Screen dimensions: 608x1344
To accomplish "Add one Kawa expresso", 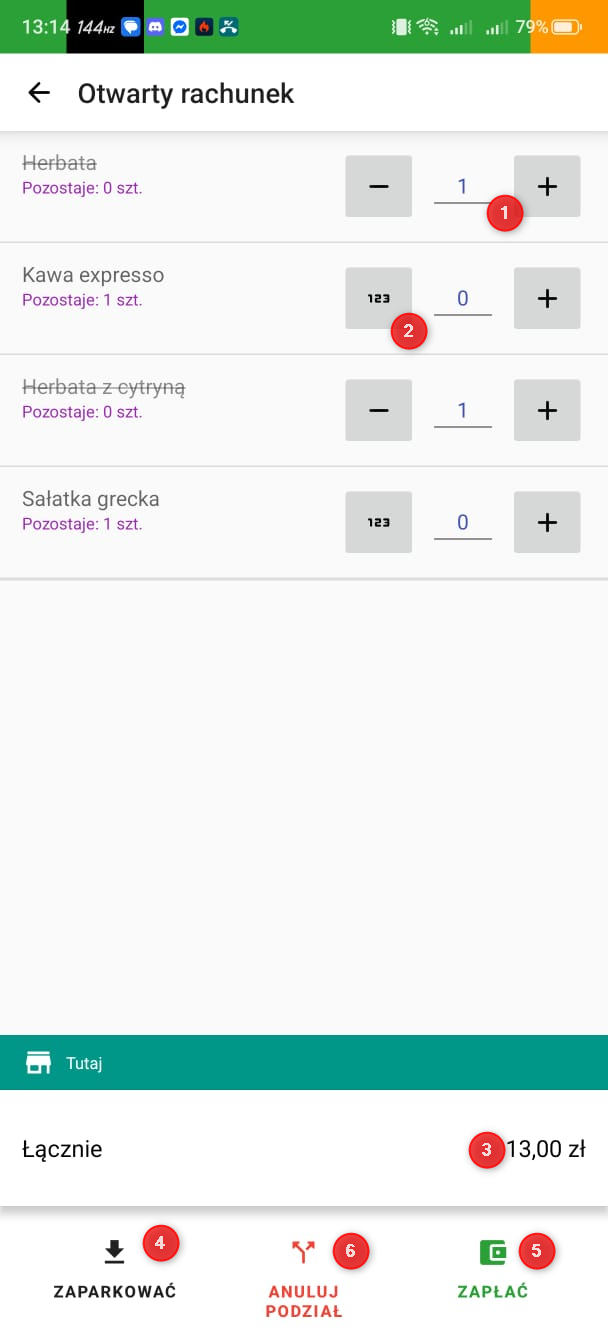I will (x=547, y=298).
